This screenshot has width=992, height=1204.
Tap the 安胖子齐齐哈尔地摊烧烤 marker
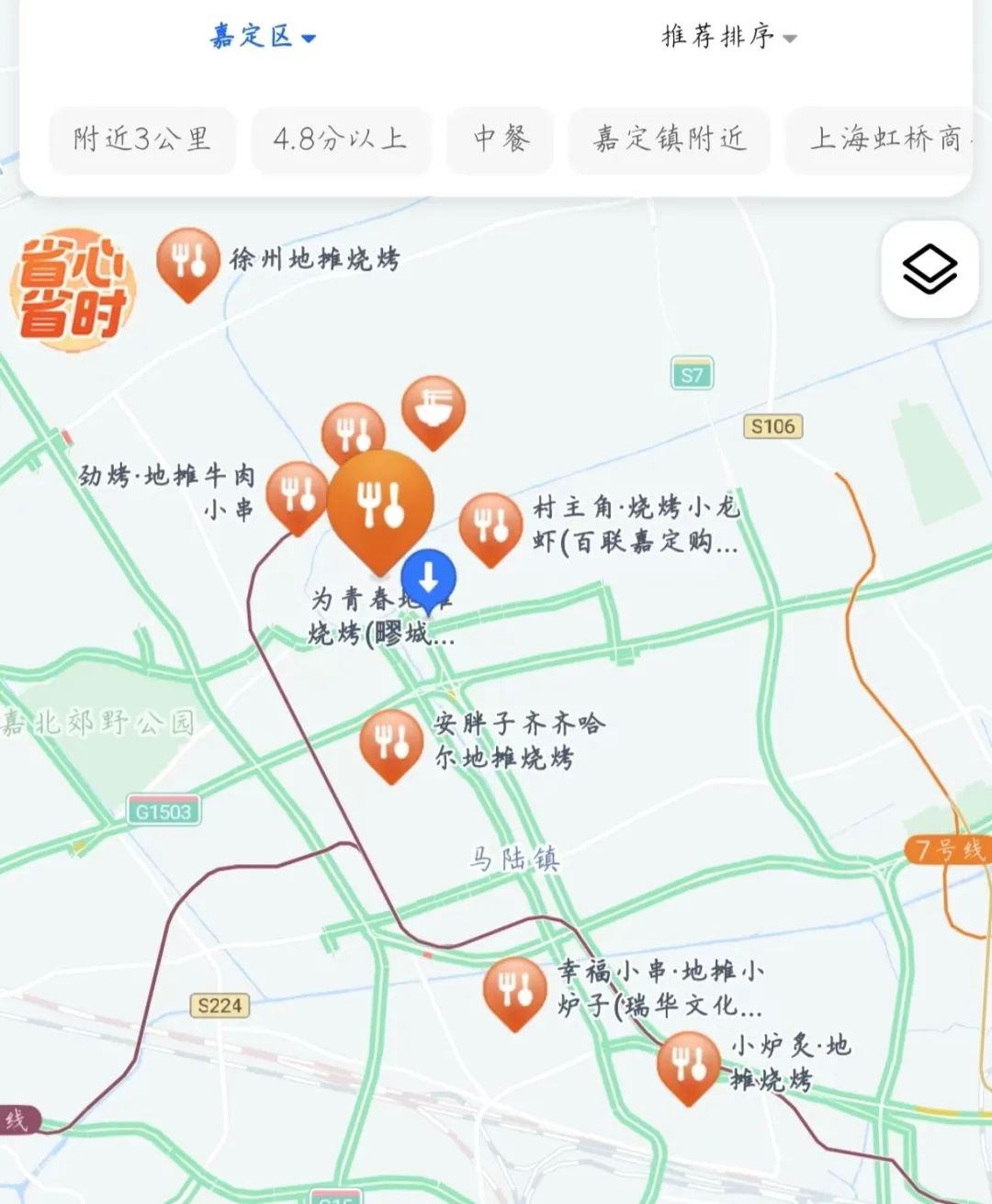392,741
